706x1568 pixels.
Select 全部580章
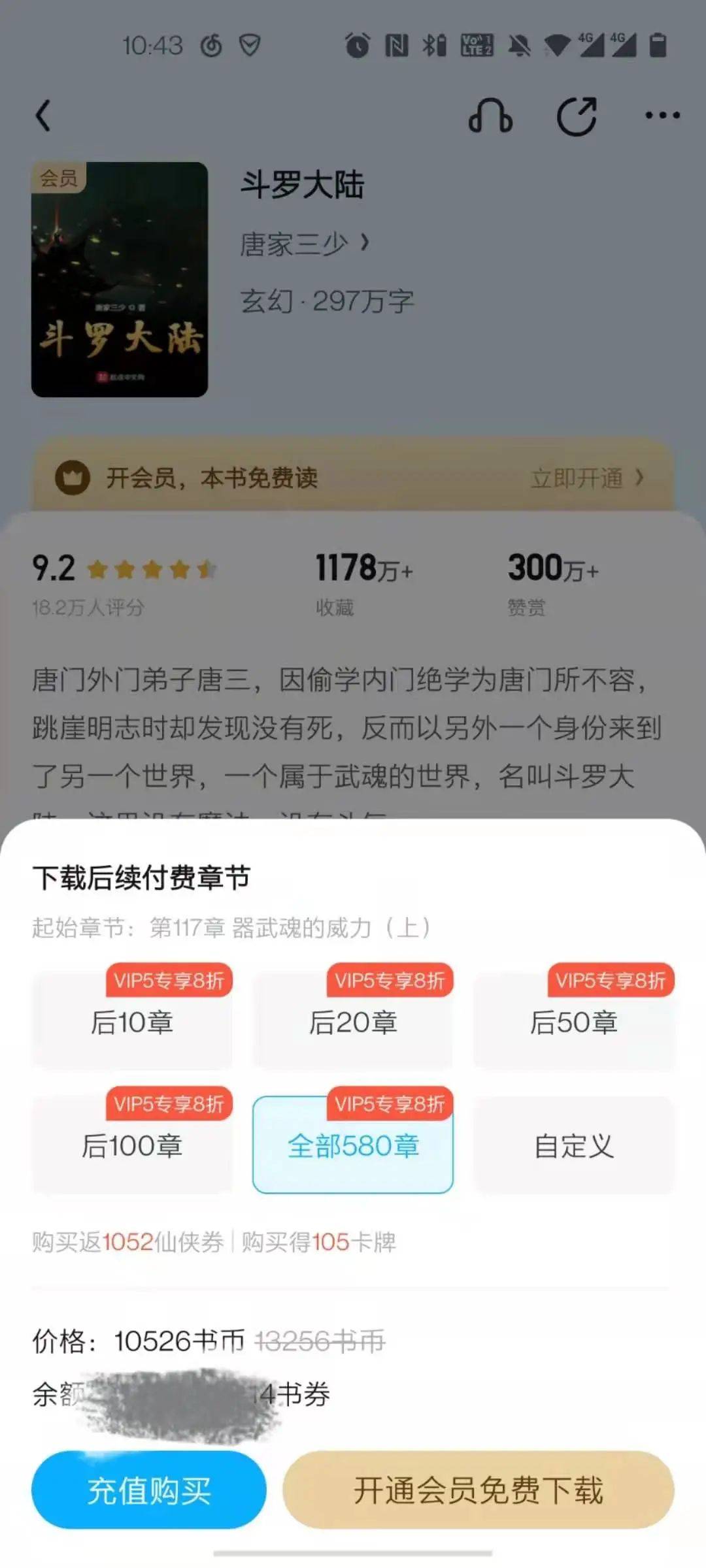353,1145
